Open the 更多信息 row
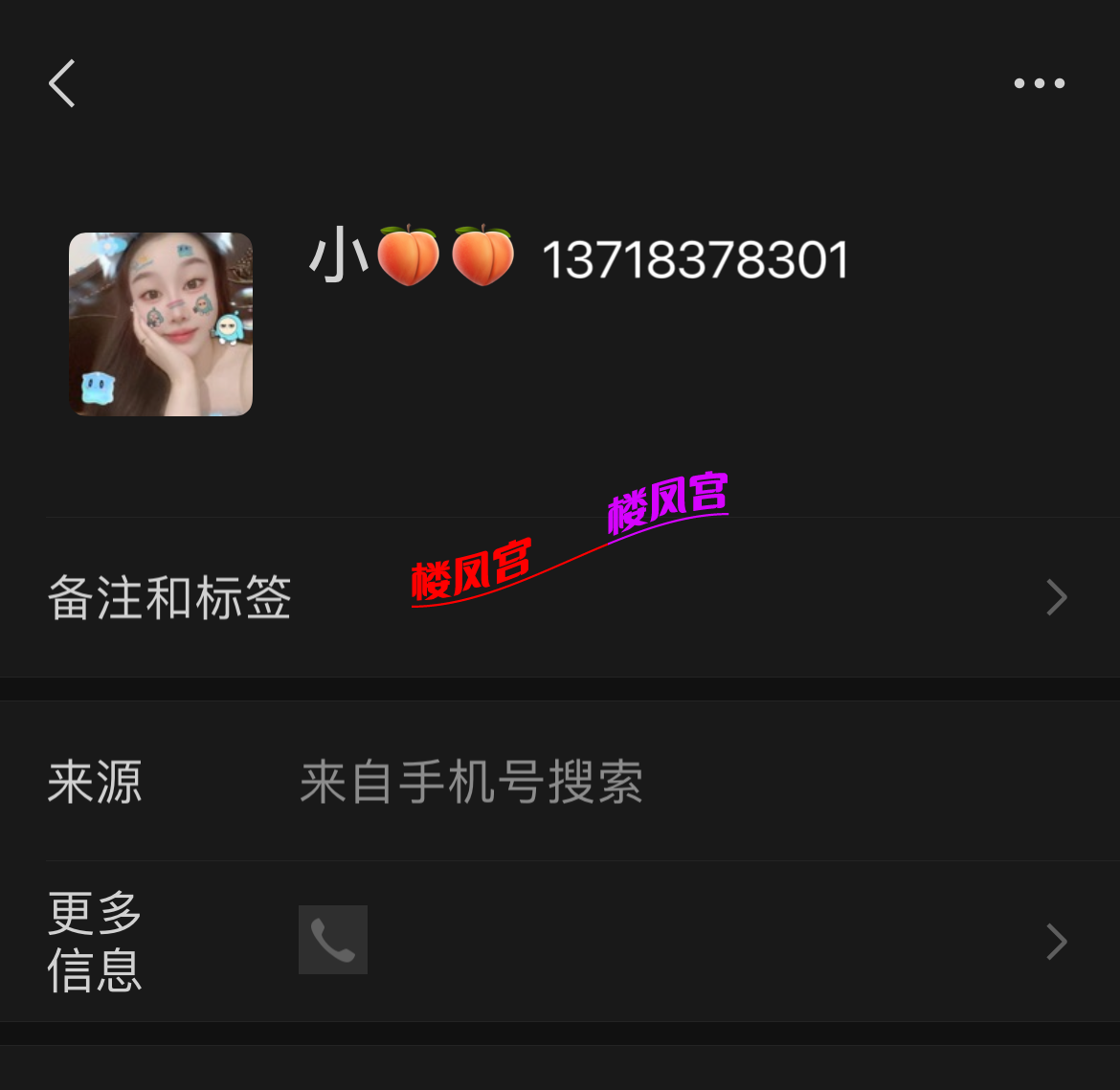This screenshot has height=1090, width=1120. tap(559, 942)
